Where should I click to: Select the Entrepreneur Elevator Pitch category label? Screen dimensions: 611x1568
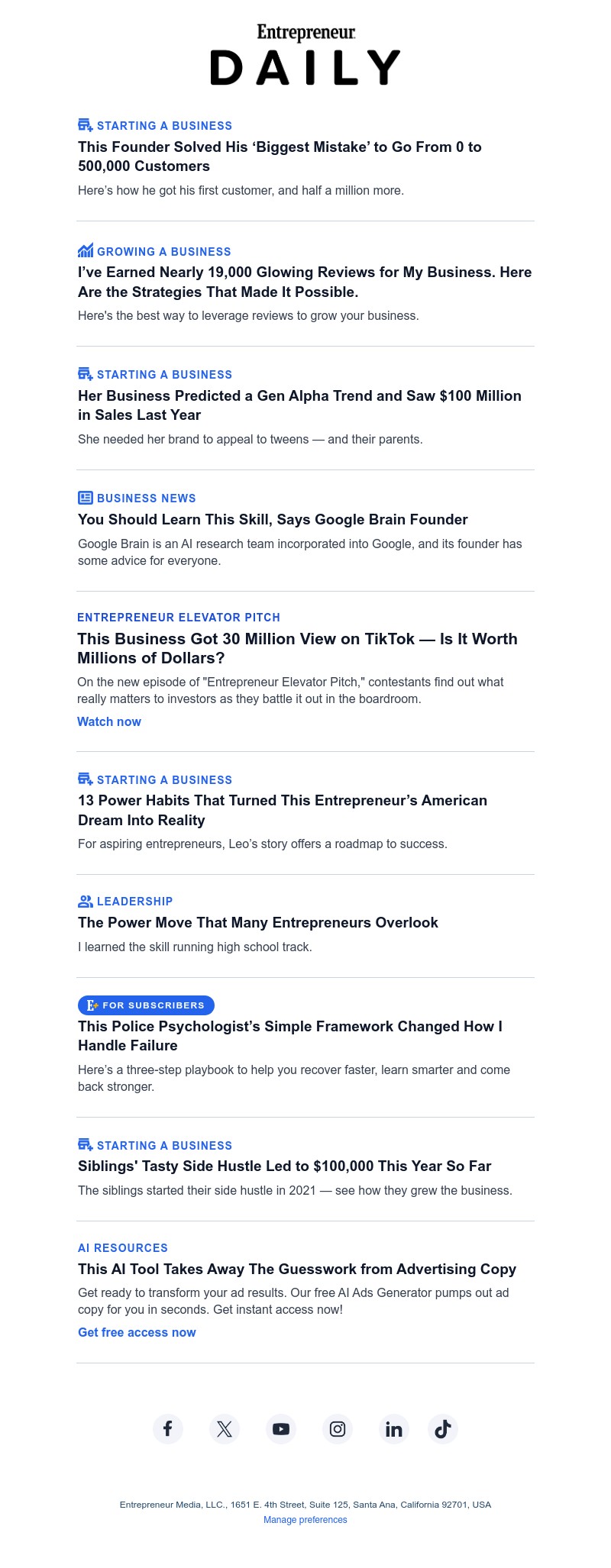pyautogui.click(x=179, y=618)
